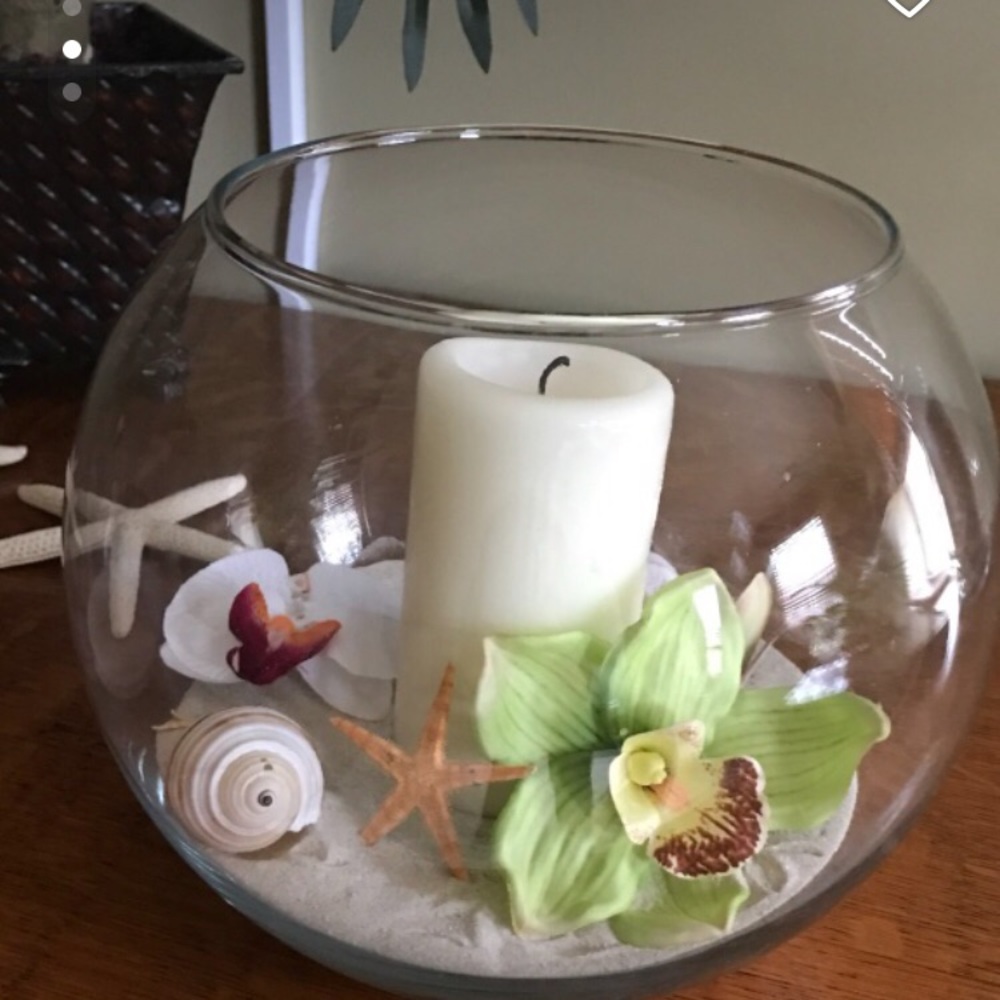This screenshot has height=1000, width=1000.
Task: Favorite this item with the heart icon
Action: coord(909,5)
